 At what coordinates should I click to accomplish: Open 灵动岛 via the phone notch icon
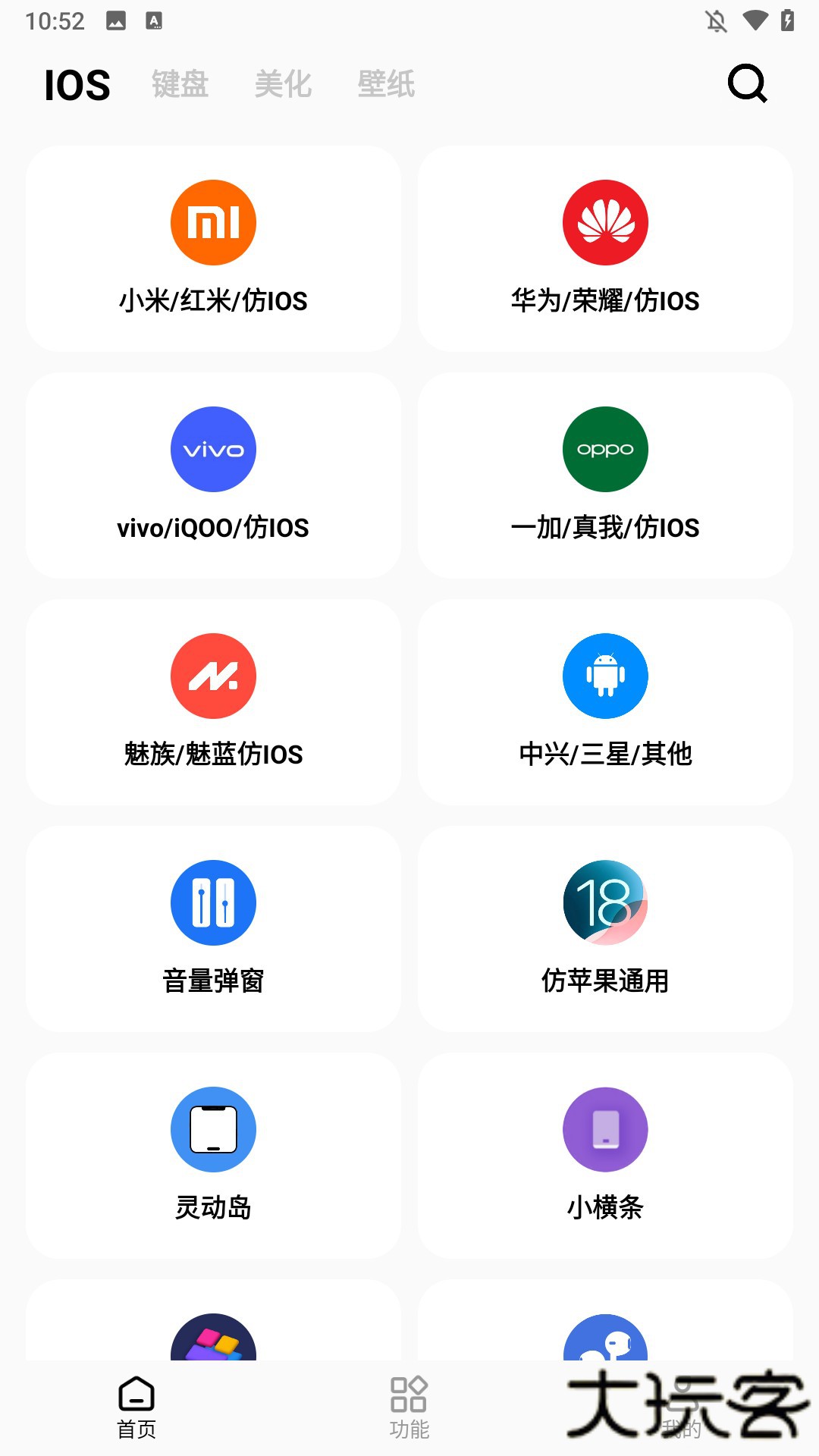pos(213,1129)
